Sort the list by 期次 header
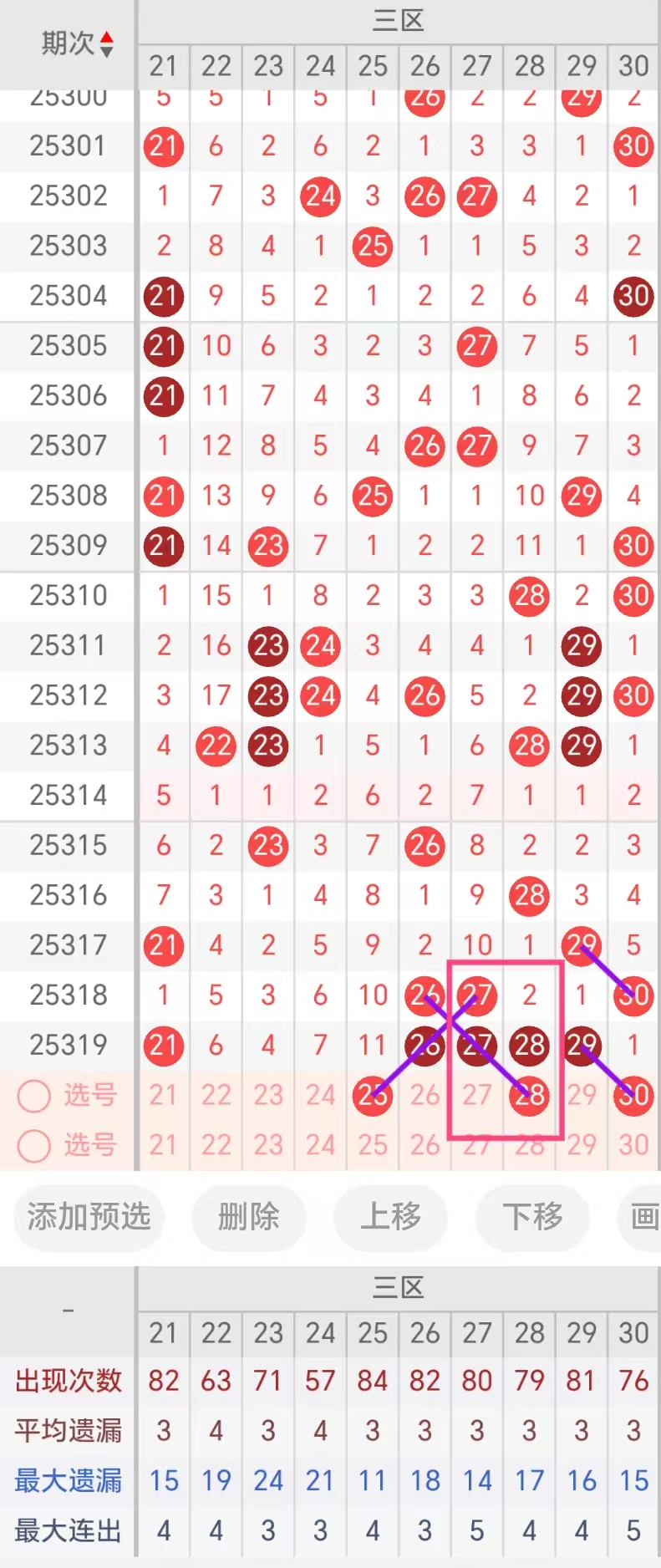661x1568 pixels. (x=77, y=43)
